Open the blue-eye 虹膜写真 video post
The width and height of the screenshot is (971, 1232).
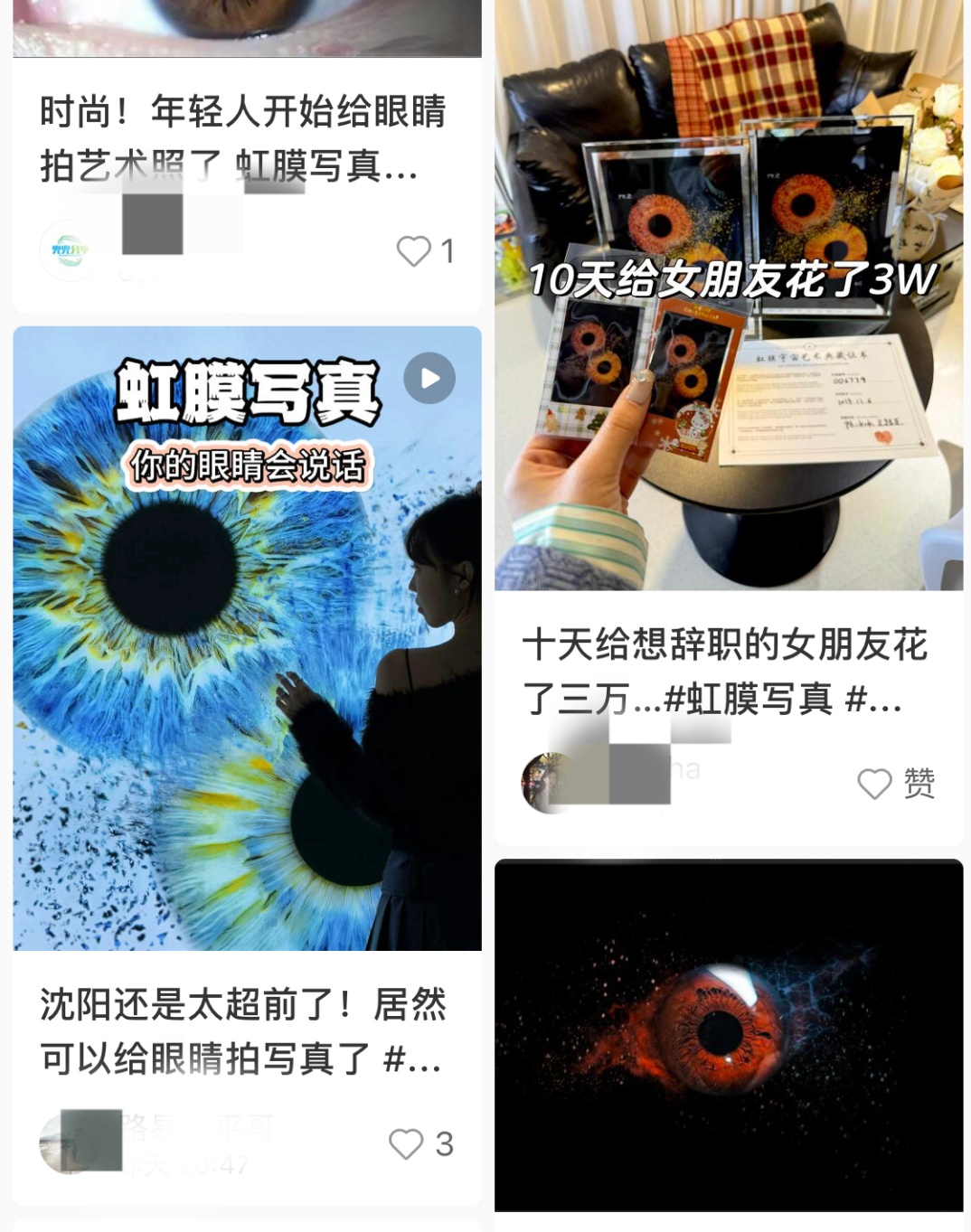[247, 637]
